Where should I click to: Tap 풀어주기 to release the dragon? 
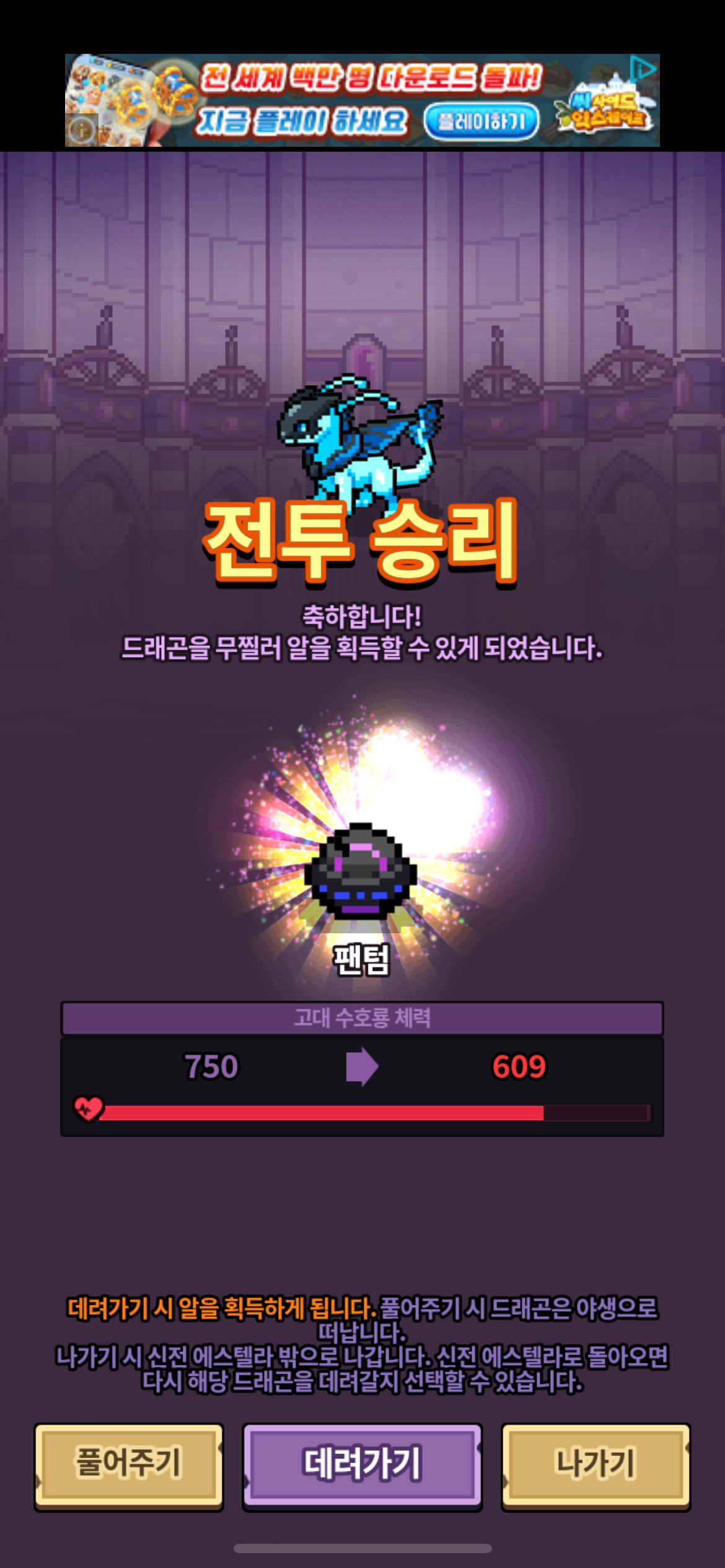[x=129, y=1464]
